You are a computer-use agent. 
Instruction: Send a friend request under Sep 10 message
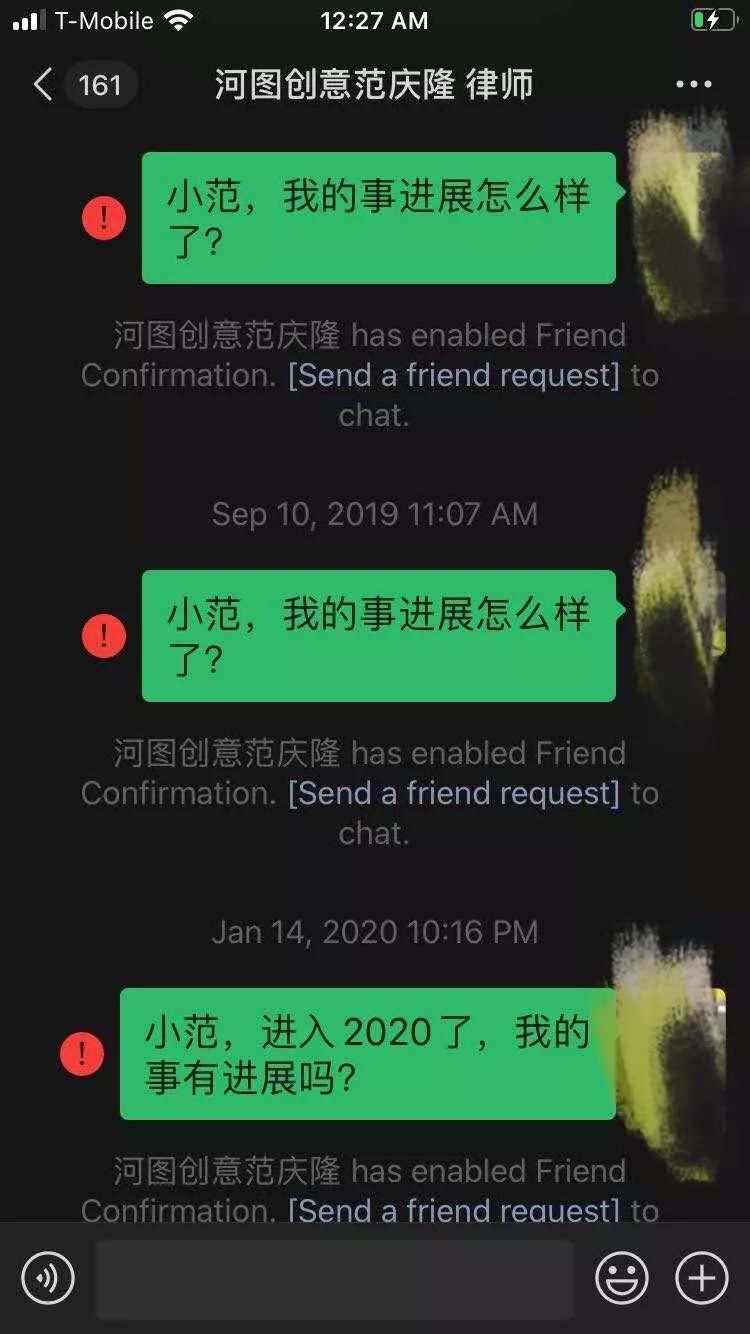pyautogui.click(x=454, y=794)
